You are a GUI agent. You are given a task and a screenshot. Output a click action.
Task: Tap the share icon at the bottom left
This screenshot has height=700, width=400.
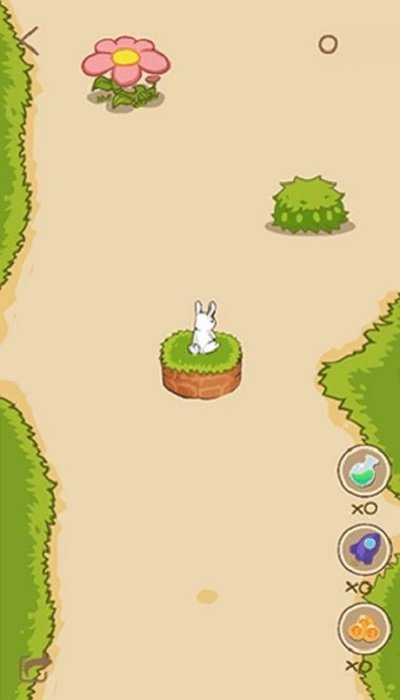click(35, 668)
